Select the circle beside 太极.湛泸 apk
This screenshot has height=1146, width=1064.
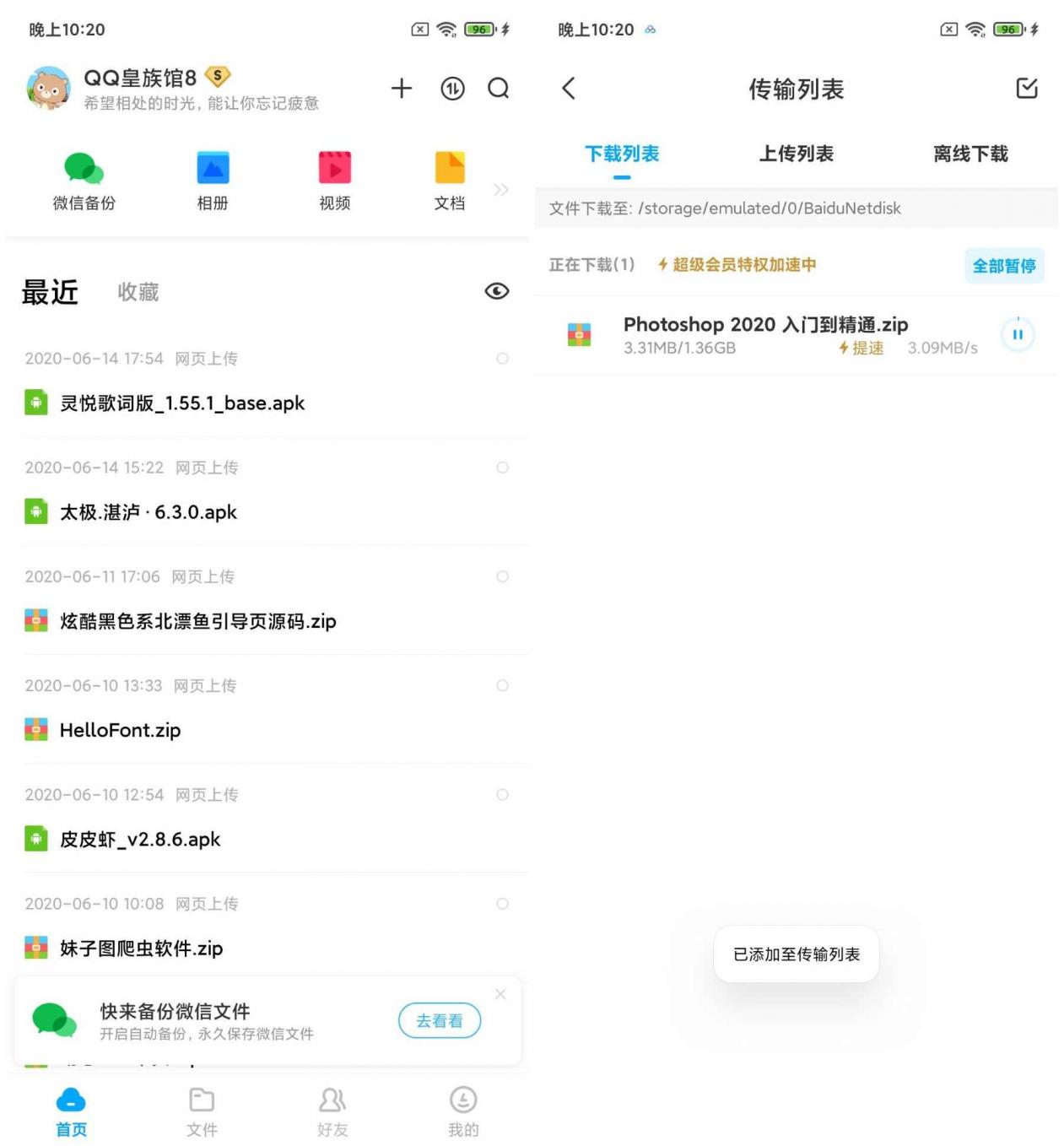pyautogui.click(x=503, y=468)
